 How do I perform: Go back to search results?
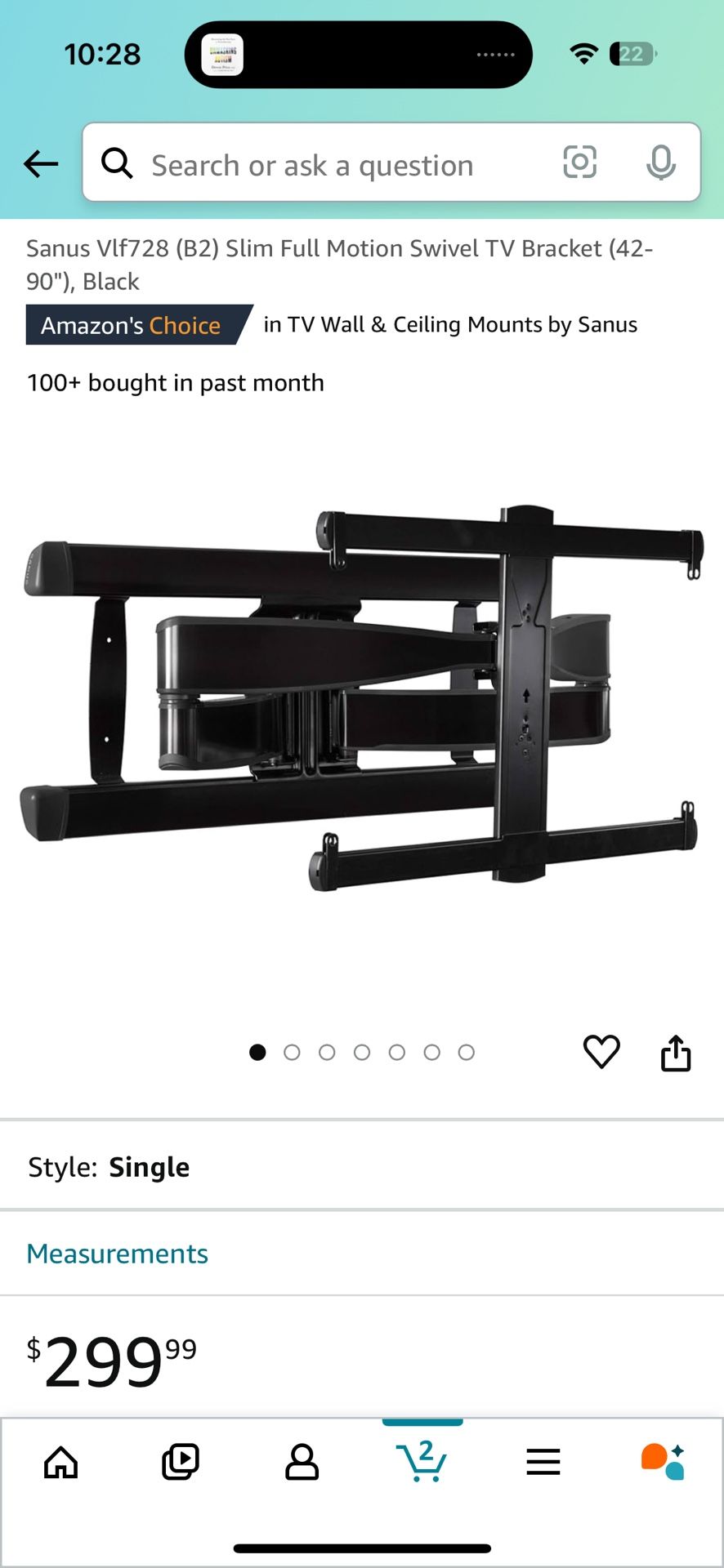click(41, 163)
